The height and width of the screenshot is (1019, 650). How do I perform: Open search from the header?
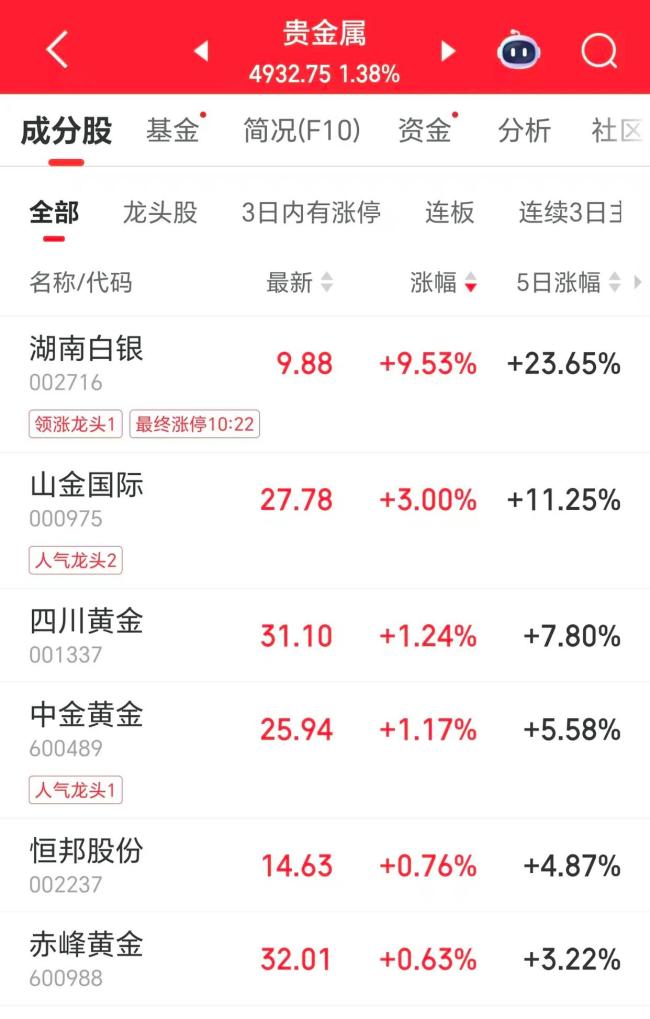(599, 50)
